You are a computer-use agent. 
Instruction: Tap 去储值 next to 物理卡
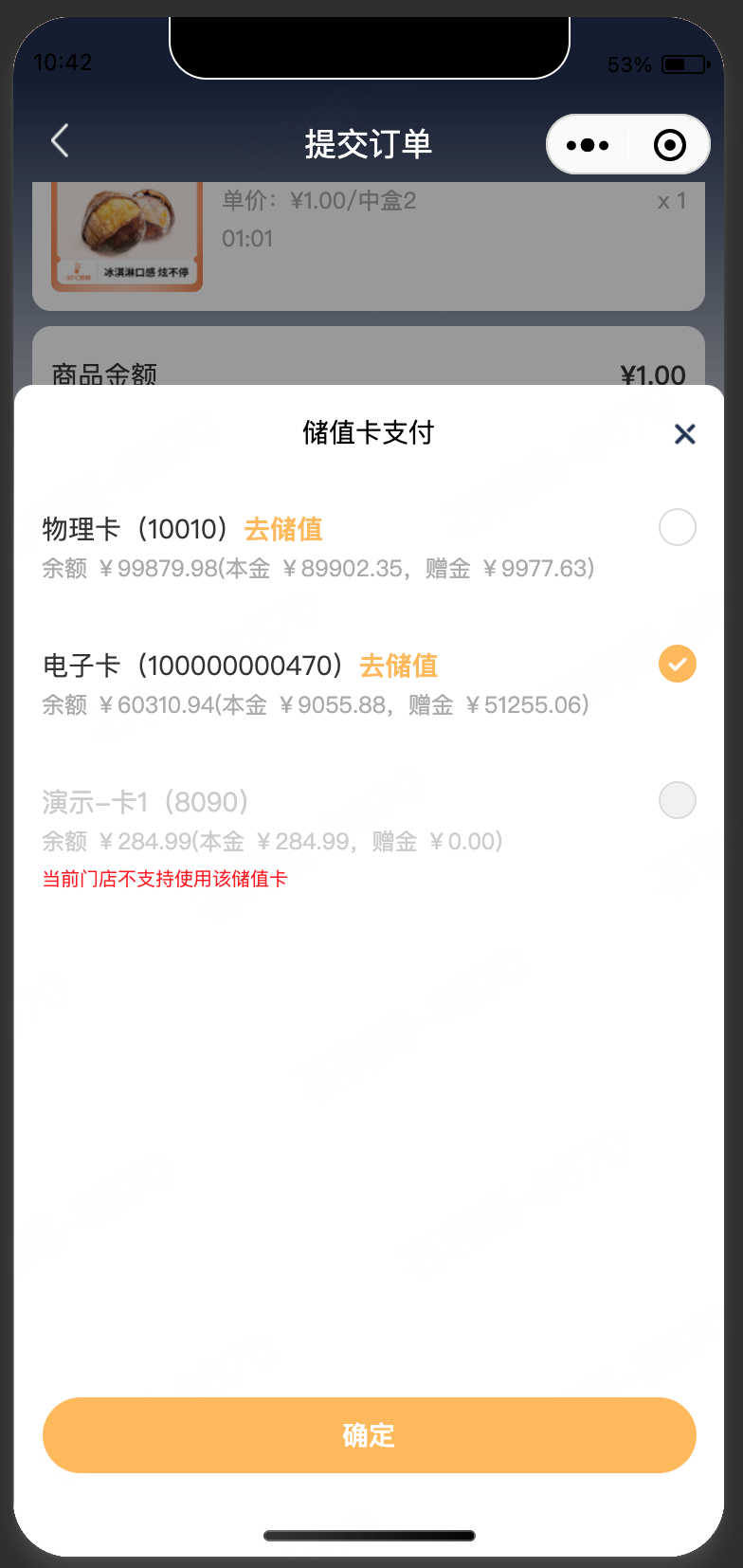click(x=283, y=529)
